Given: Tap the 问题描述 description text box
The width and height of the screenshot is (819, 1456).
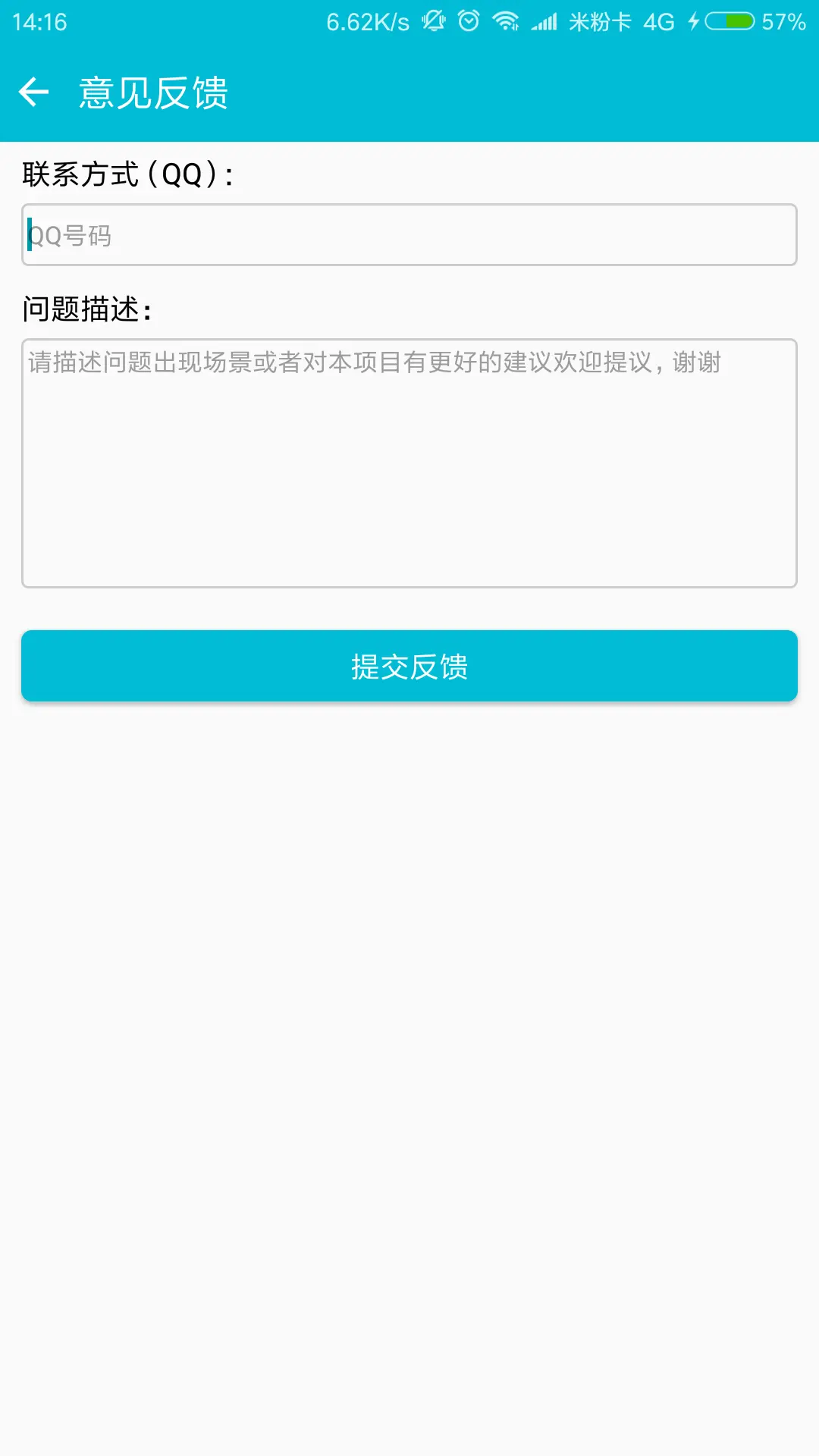Looking at the screenshot, I should (x=409, y=463).
